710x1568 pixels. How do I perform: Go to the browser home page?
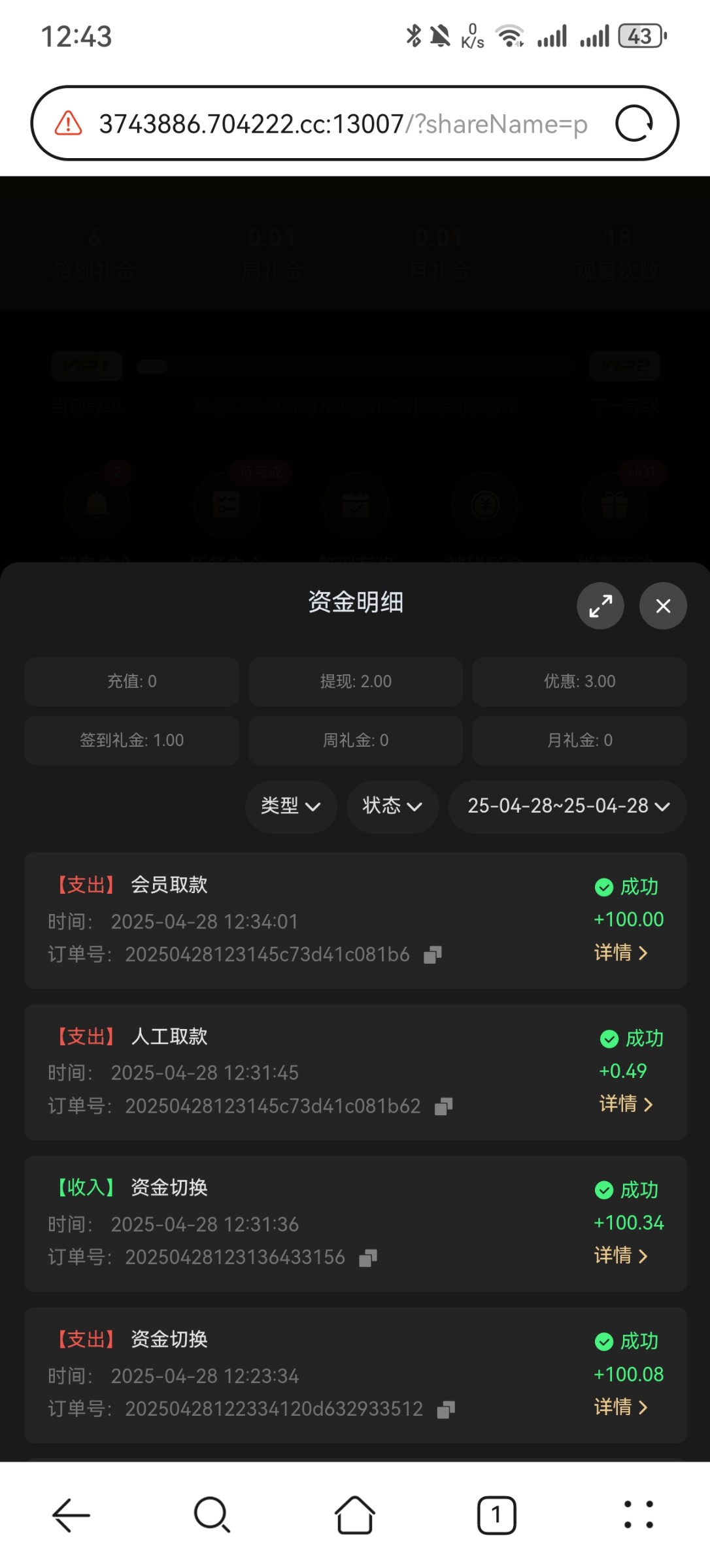[355, 1515]
